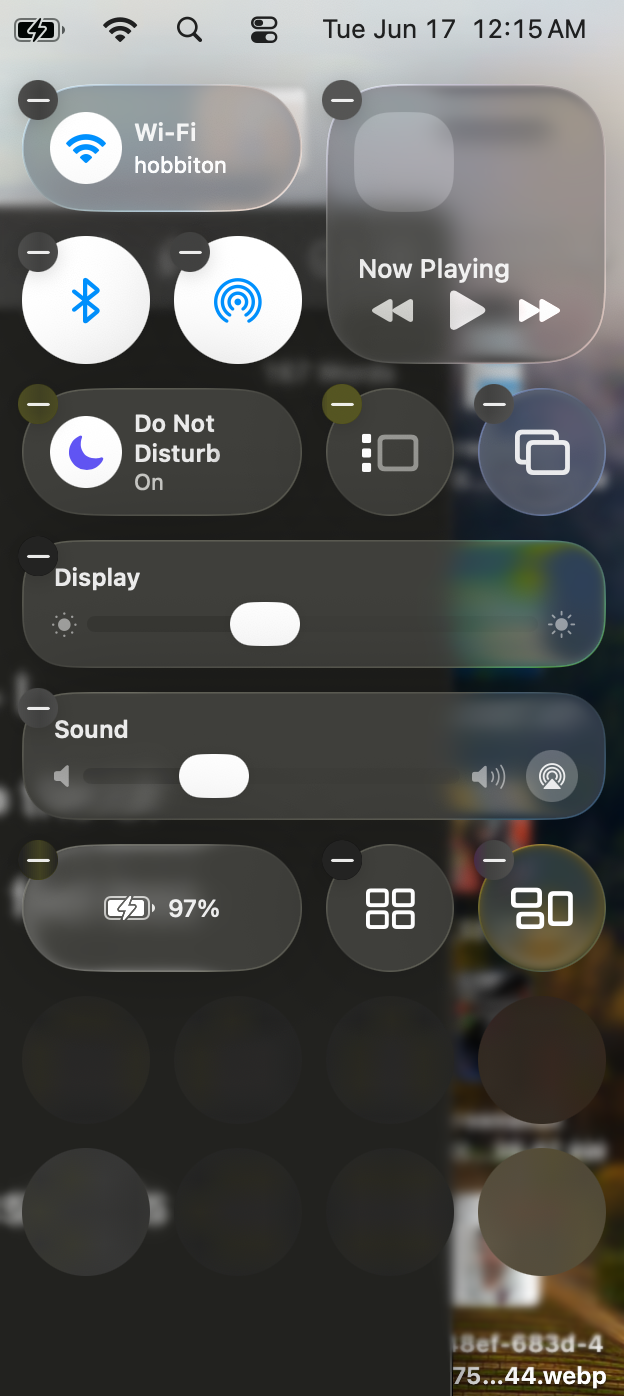Open the Screen Mirroring control
This screenshot has height=1396, width=624.
[x=542, y=452]
